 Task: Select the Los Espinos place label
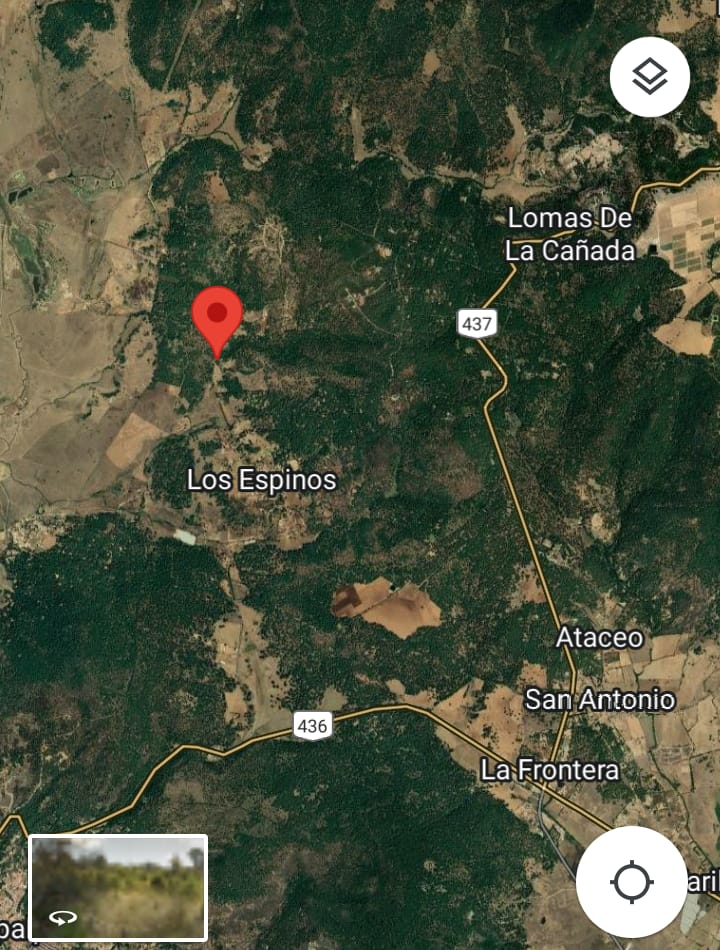tap(262, 480)
